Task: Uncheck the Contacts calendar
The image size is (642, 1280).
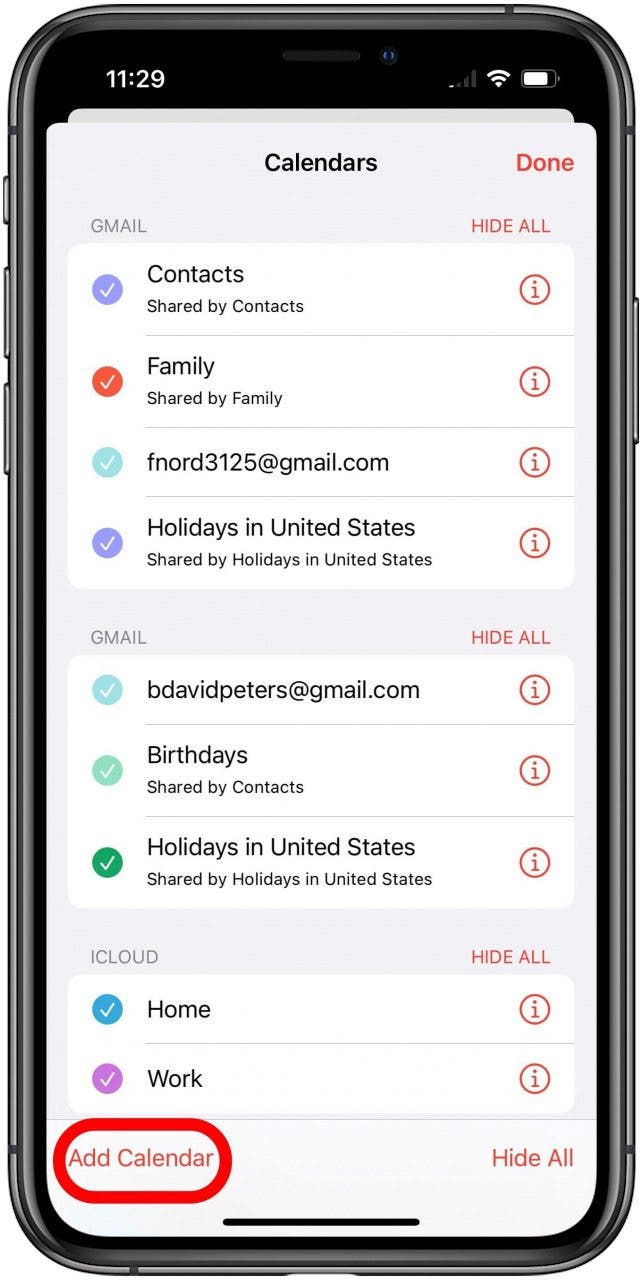Action: click(x=107, y=290)
